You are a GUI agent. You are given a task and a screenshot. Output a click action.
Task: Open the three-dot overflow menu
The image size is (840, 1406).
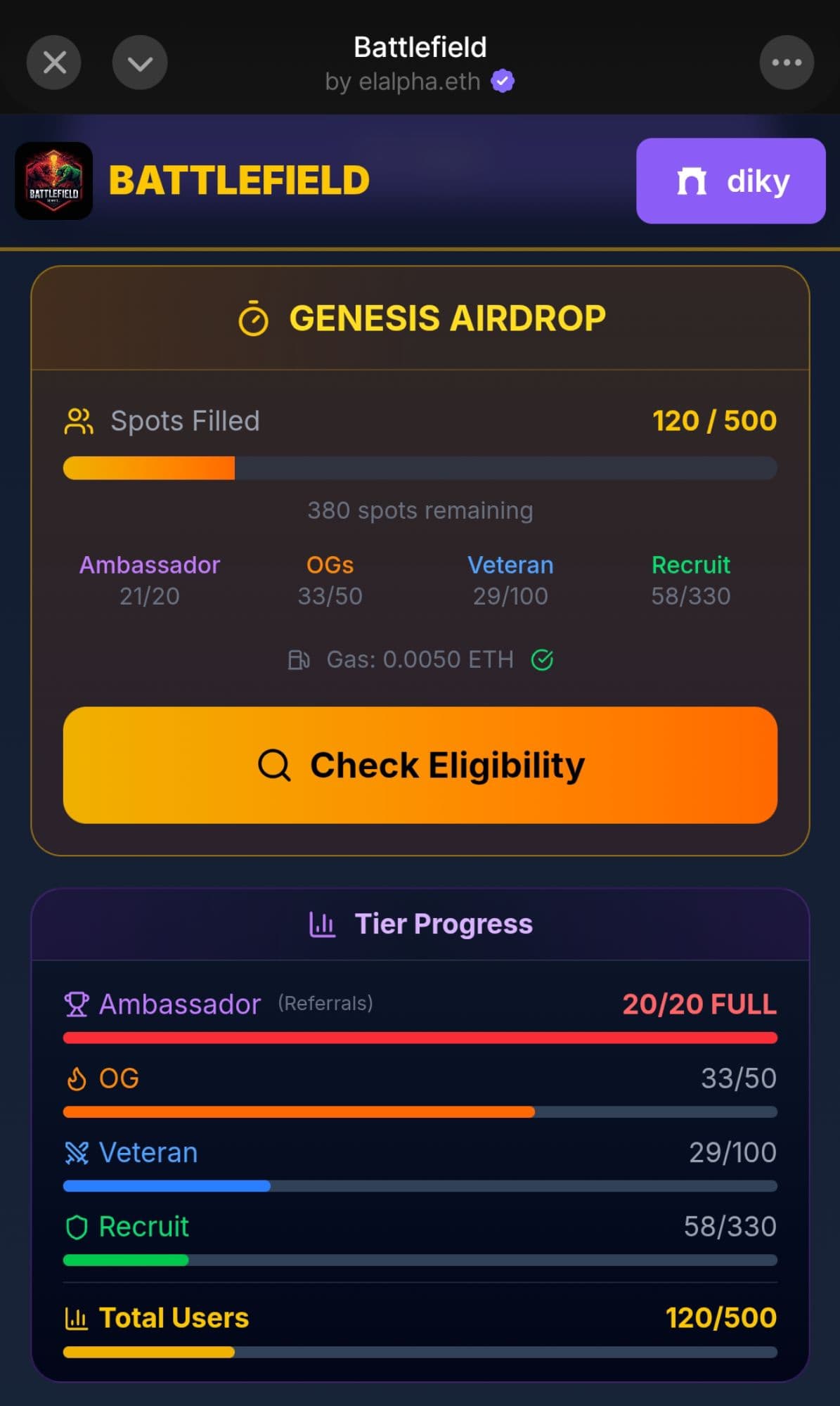pos(786,63)
